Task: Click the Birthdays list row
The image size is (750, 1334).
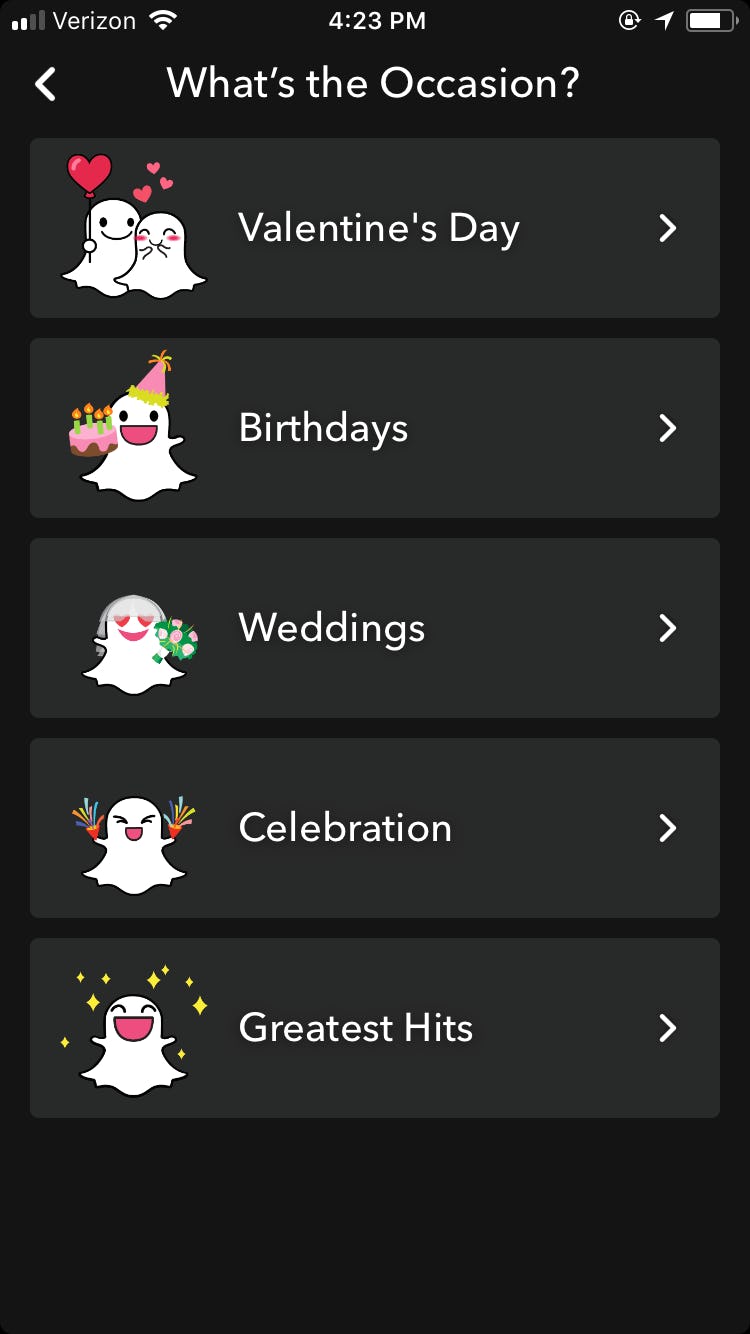Action: point(375,428)
